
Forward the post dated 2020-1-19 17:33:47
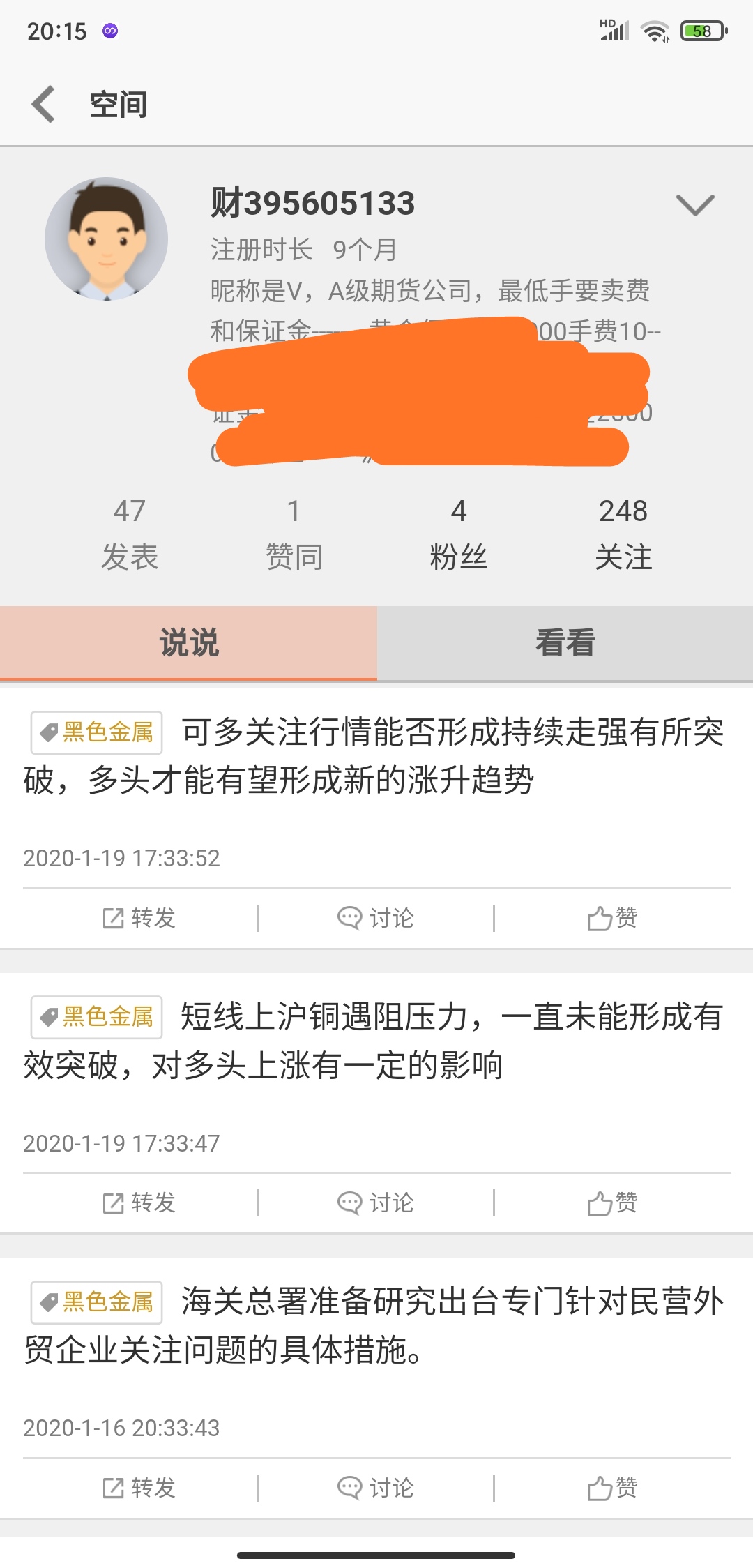point(139,1203)
